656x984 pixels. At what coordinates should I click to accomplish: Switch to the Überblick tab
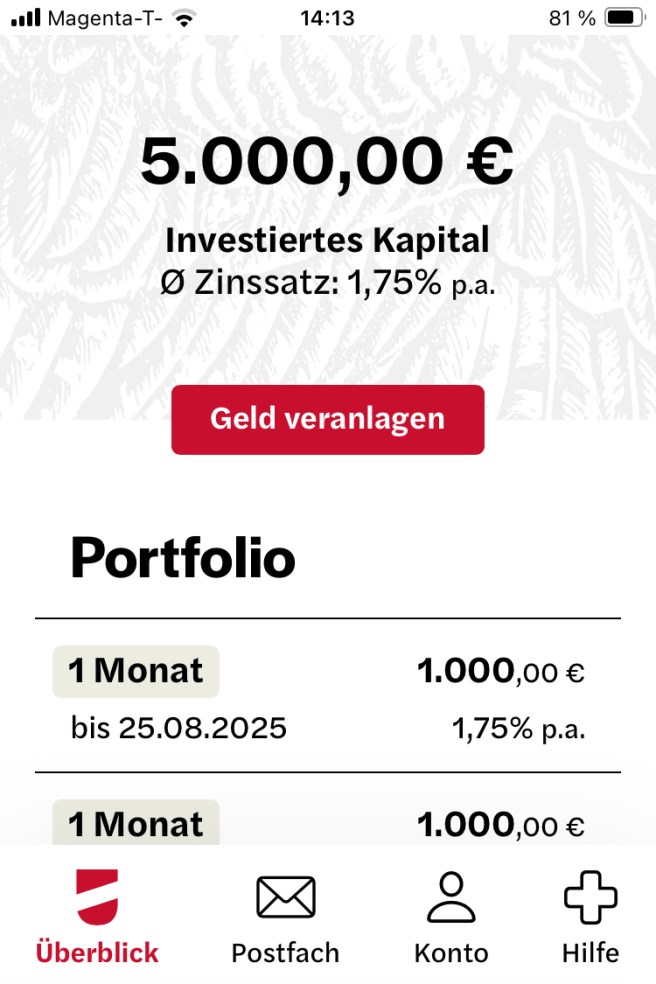point(97,916)
